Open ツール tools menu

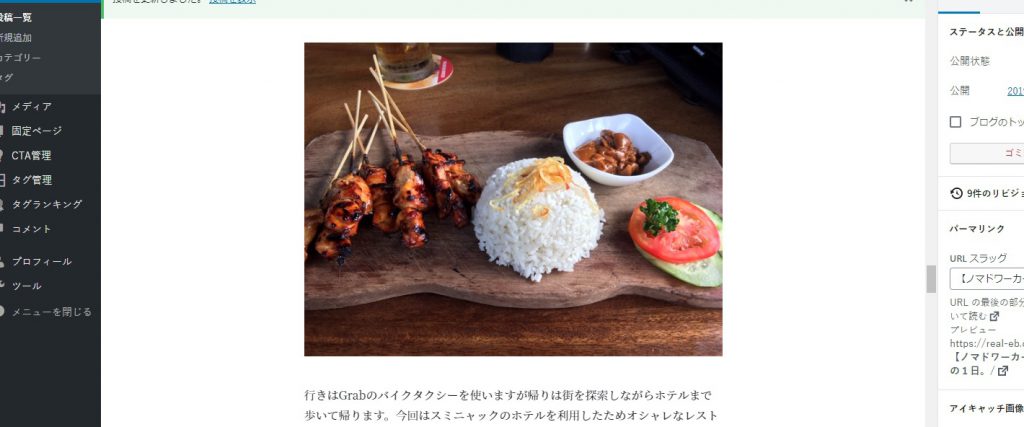[27, 286]
